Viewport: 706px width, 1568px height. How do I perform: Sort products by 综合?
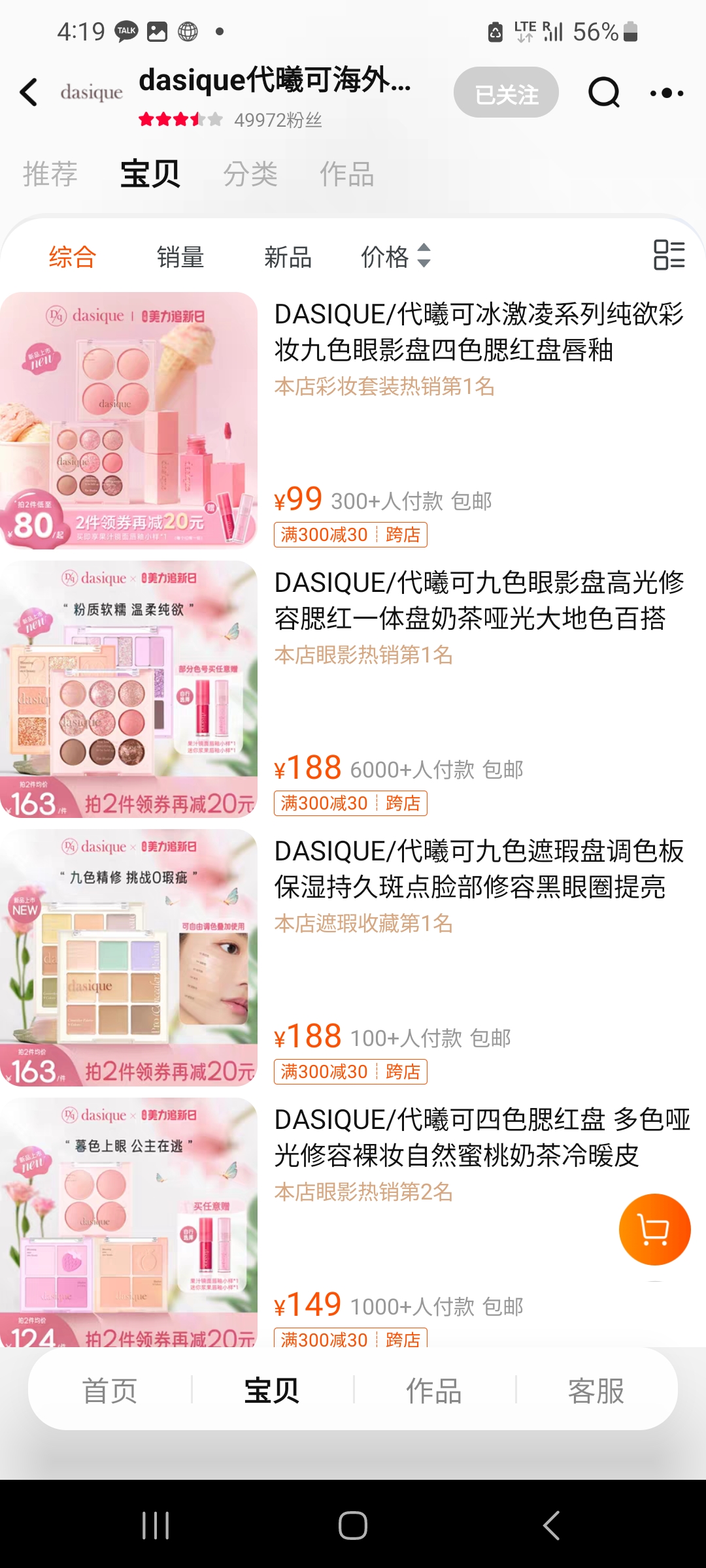pyautogui.click(x=72, y=257)
